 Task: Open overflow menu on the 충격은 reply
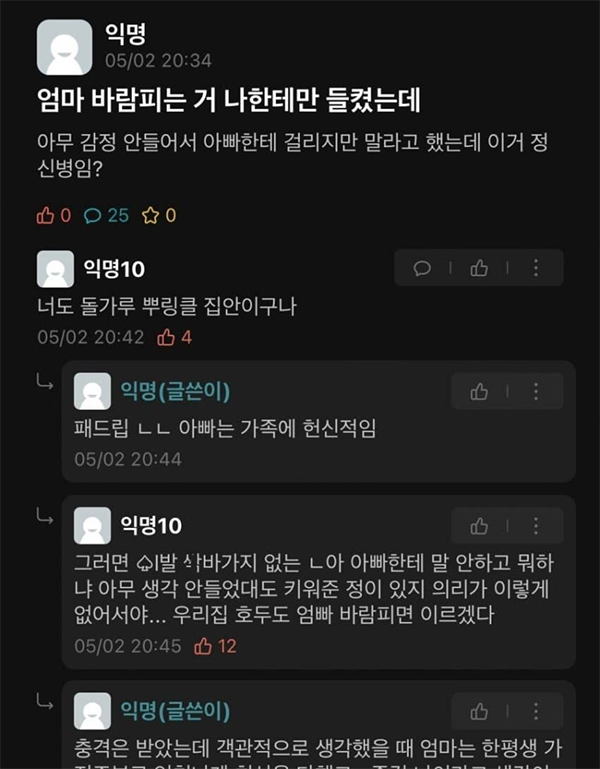pyautogui.click(x=536, y=711)
